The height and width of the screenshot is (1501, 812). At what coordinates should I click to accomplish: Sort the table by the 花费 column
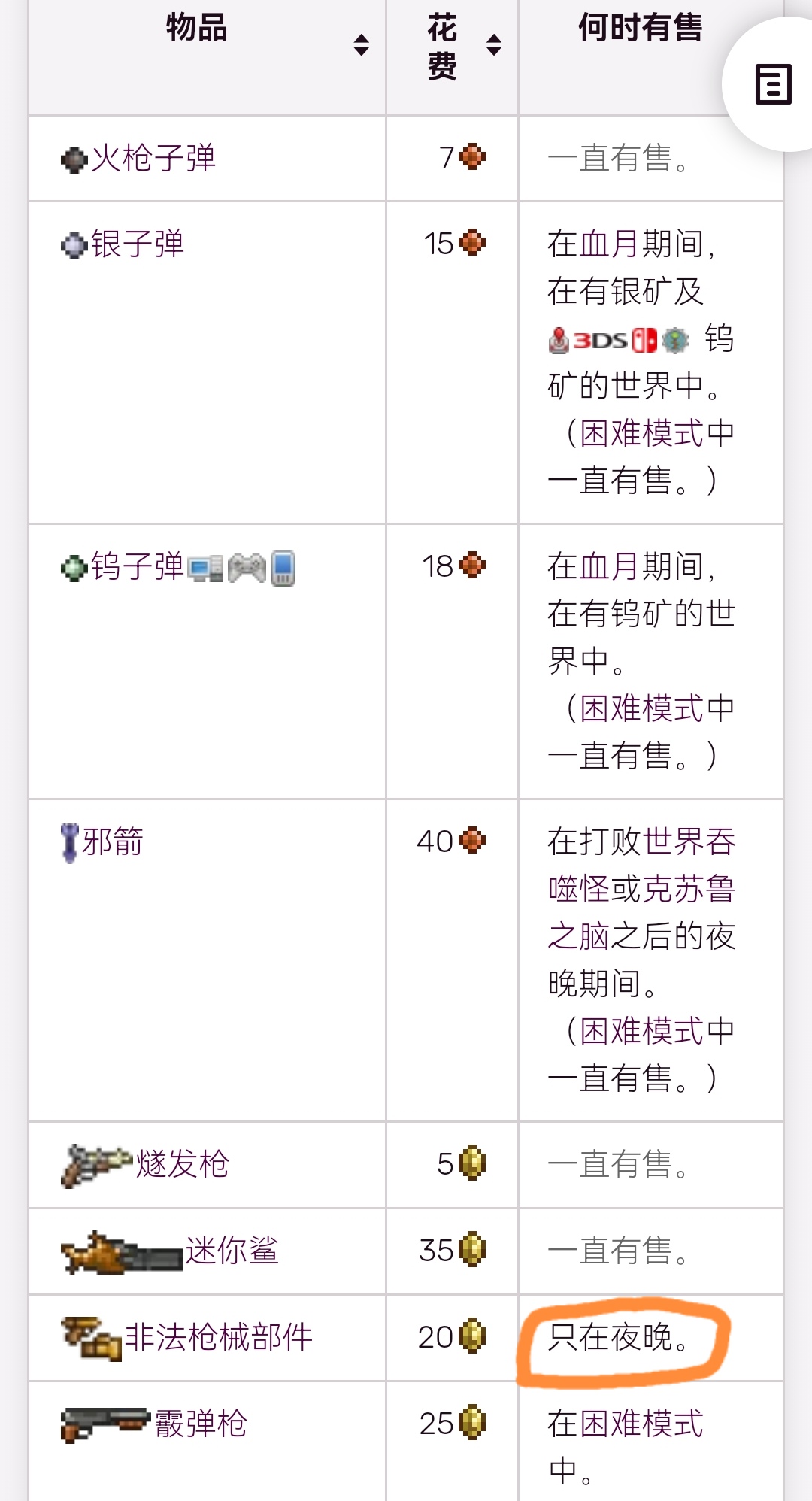click(493, 45)
